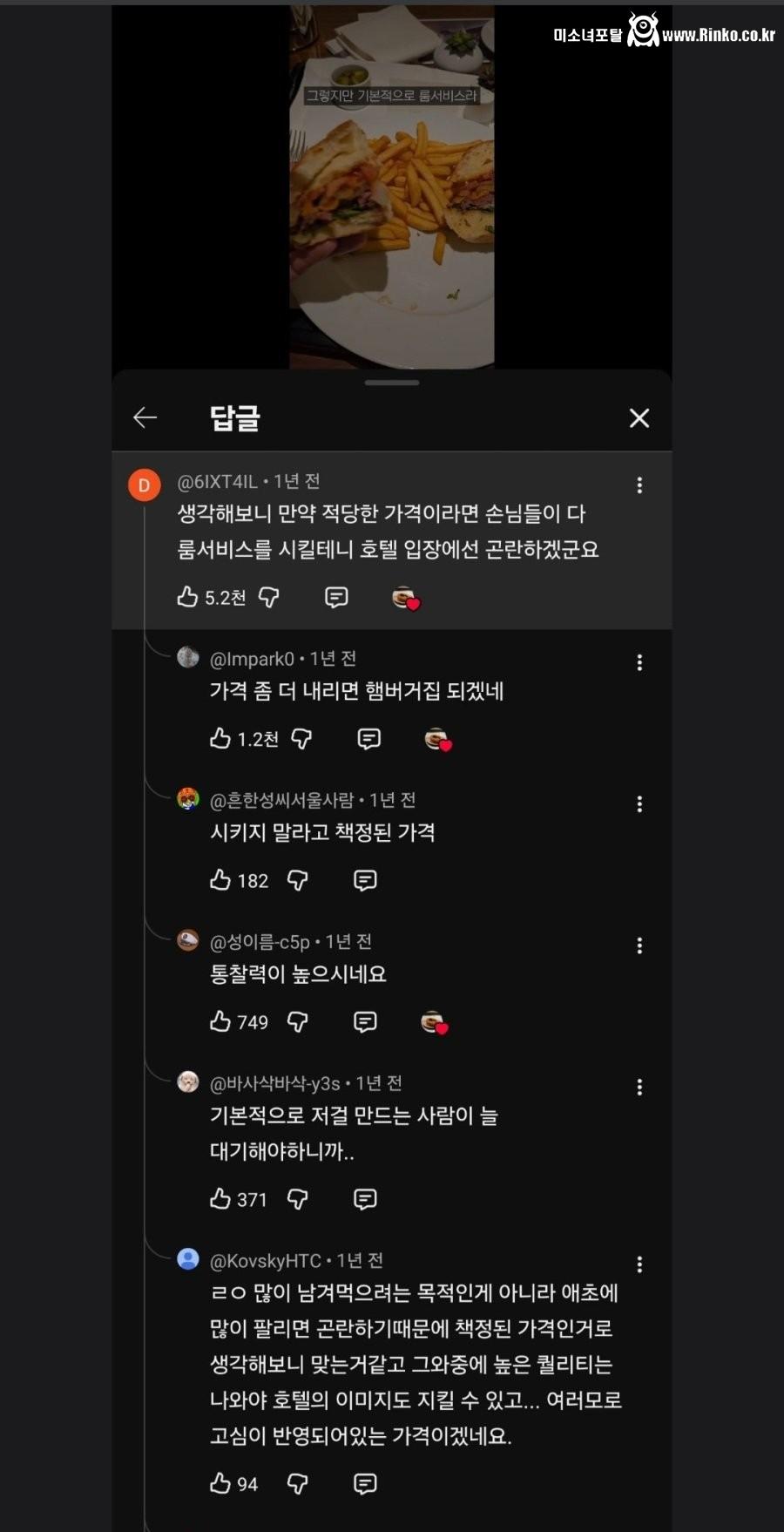Dislike @Impark0's reply
The image size is (784, 1532).
pyautogui.click(x=302, y=738)
